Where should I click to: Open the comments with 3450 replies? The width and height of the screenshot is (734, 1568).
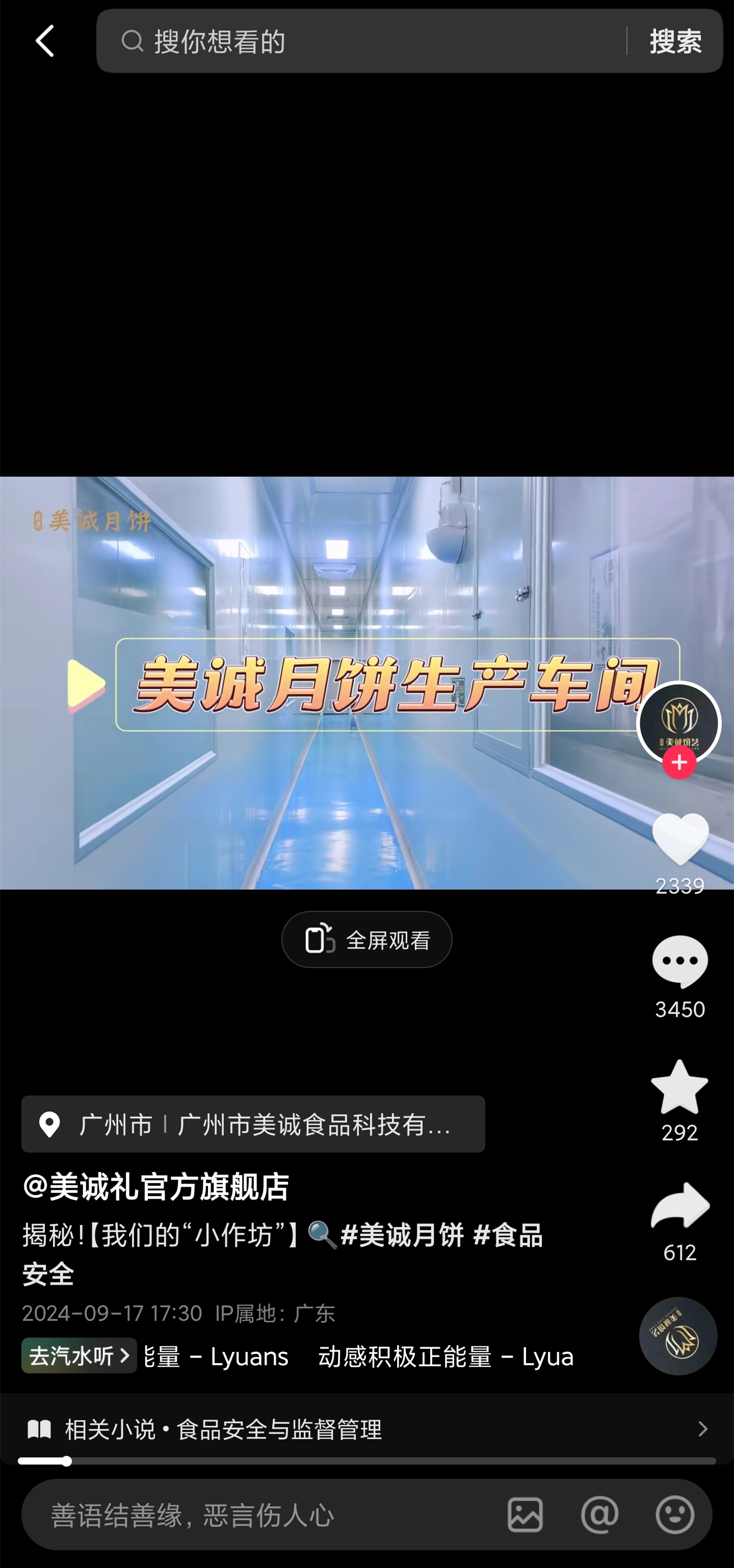tap(680, 963)
